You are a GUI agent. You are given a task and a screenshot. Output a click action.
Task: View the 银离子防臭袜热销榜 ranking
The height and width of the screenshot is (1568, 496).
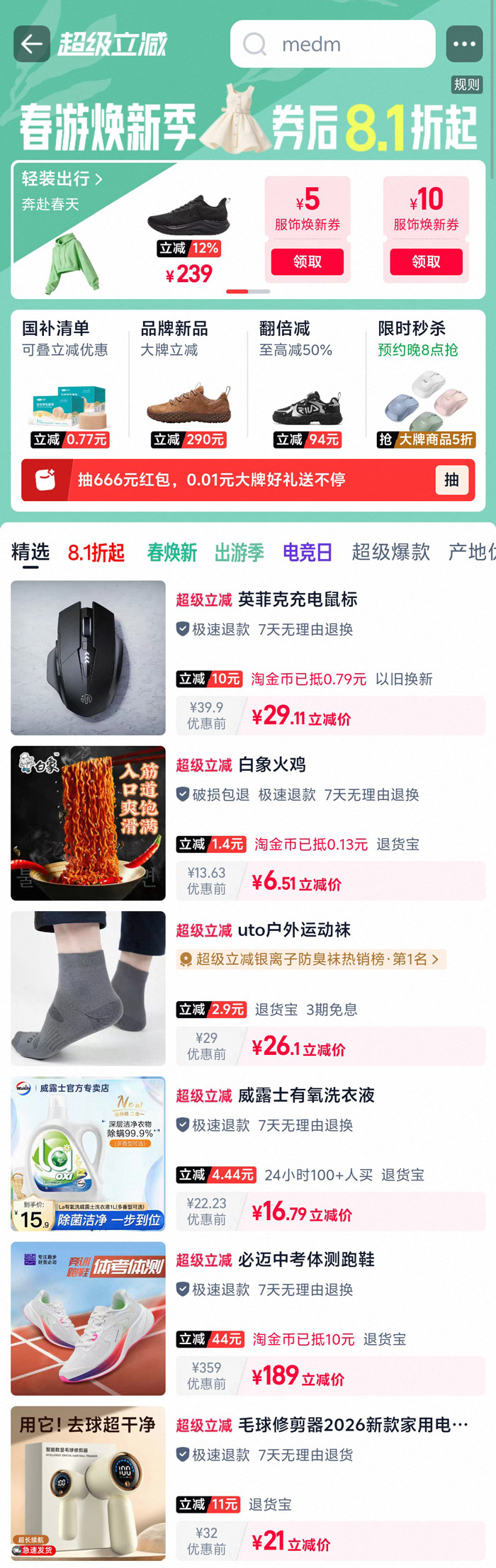312,959
